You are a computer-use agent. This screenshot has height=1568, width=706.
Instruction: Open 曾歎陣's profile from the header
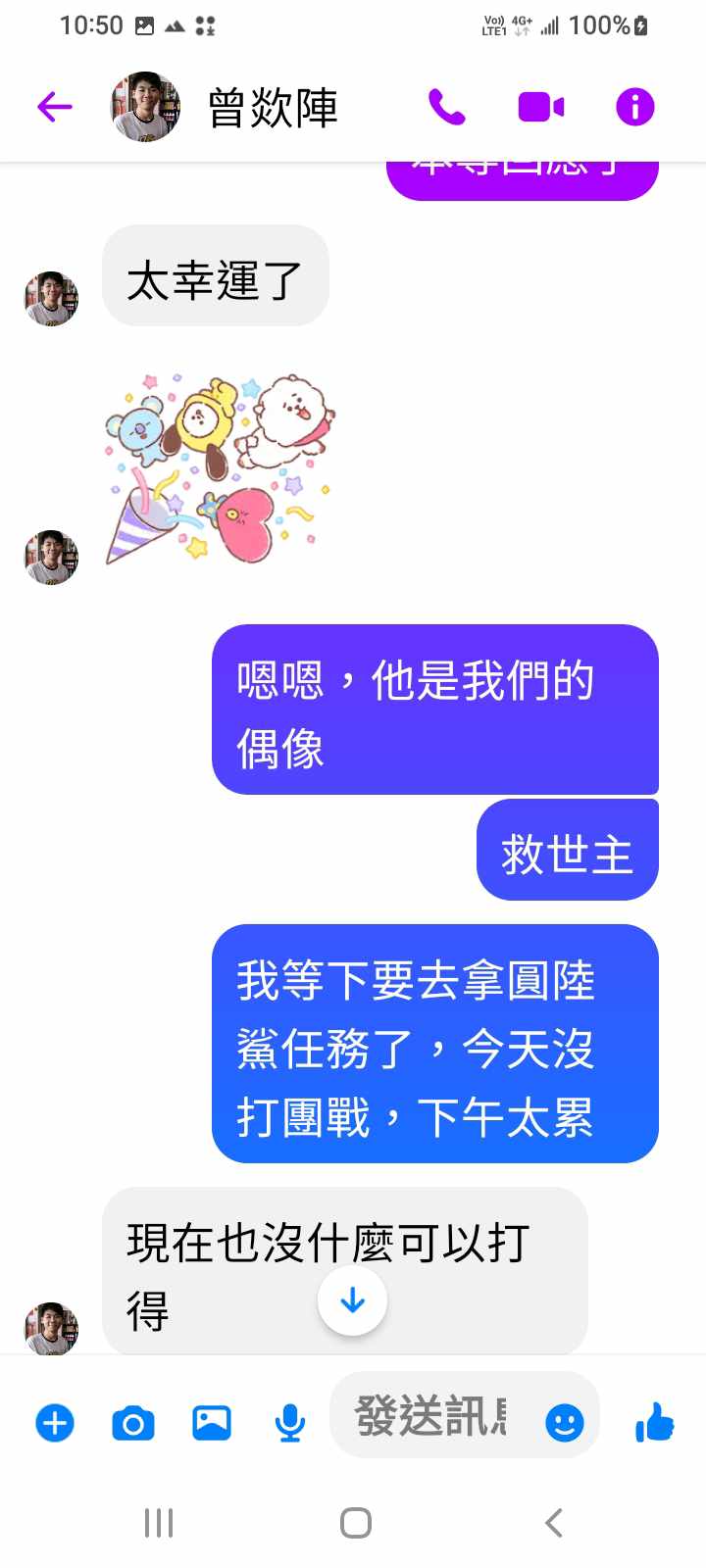pos(273,107)
